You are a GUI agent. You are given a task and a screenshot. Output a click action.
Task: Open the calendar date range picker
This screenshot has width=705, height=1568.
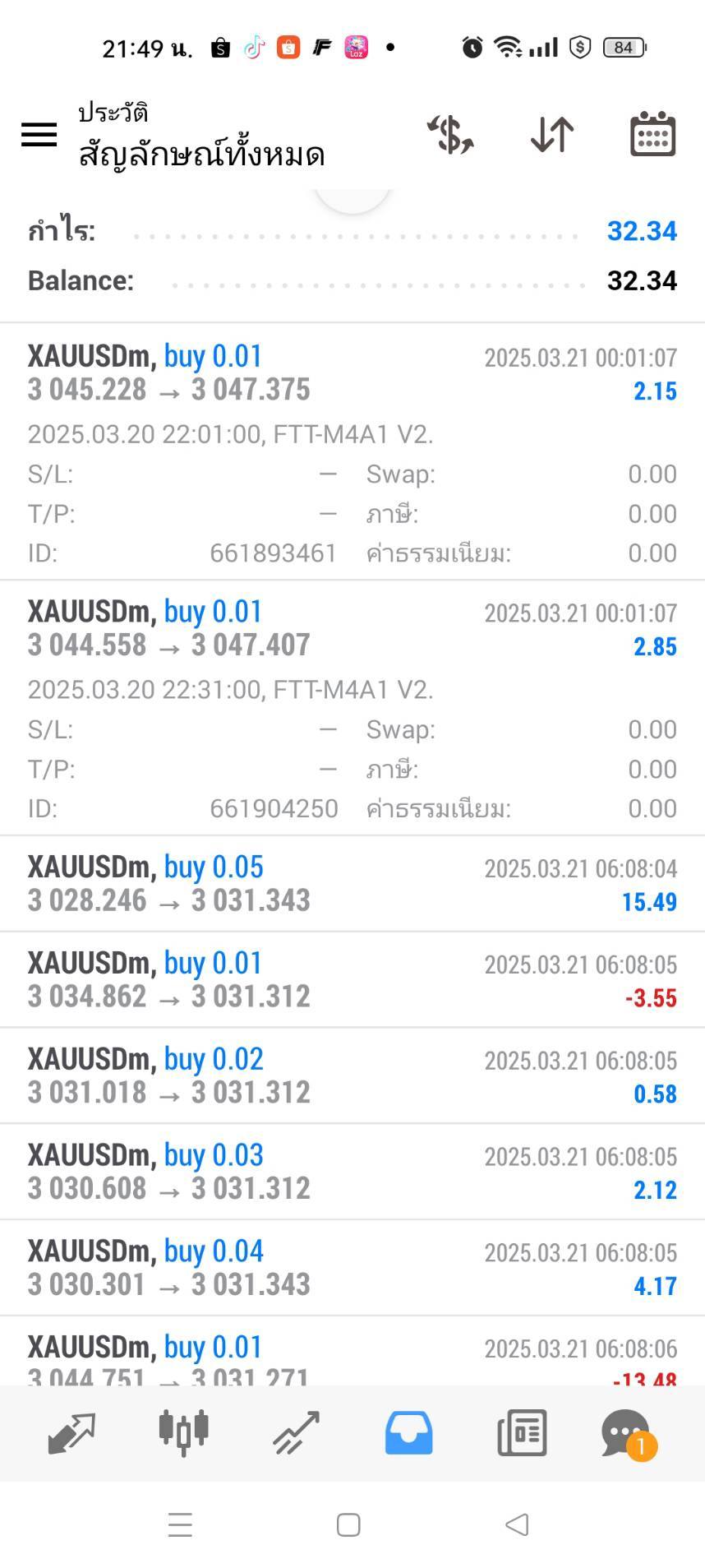(x=652, y=134)
